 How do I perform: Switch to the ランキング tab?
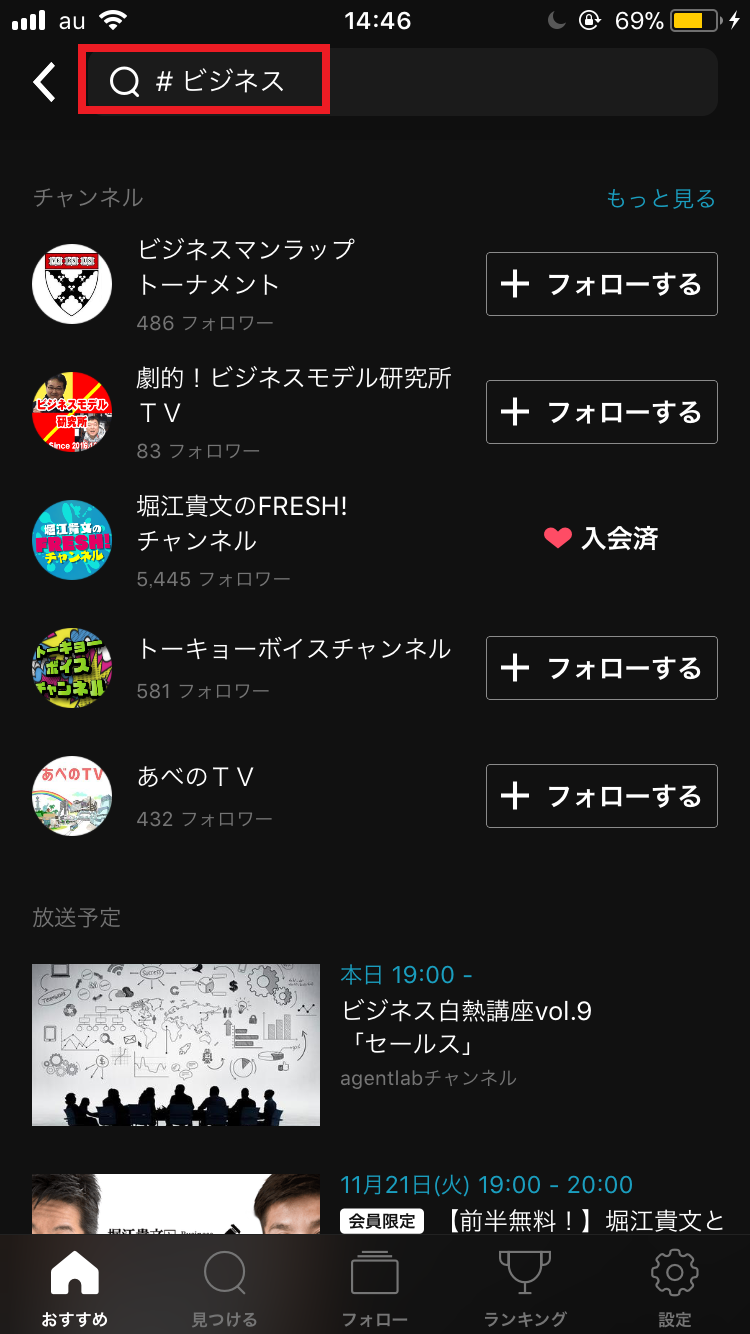click(525, 1289)
